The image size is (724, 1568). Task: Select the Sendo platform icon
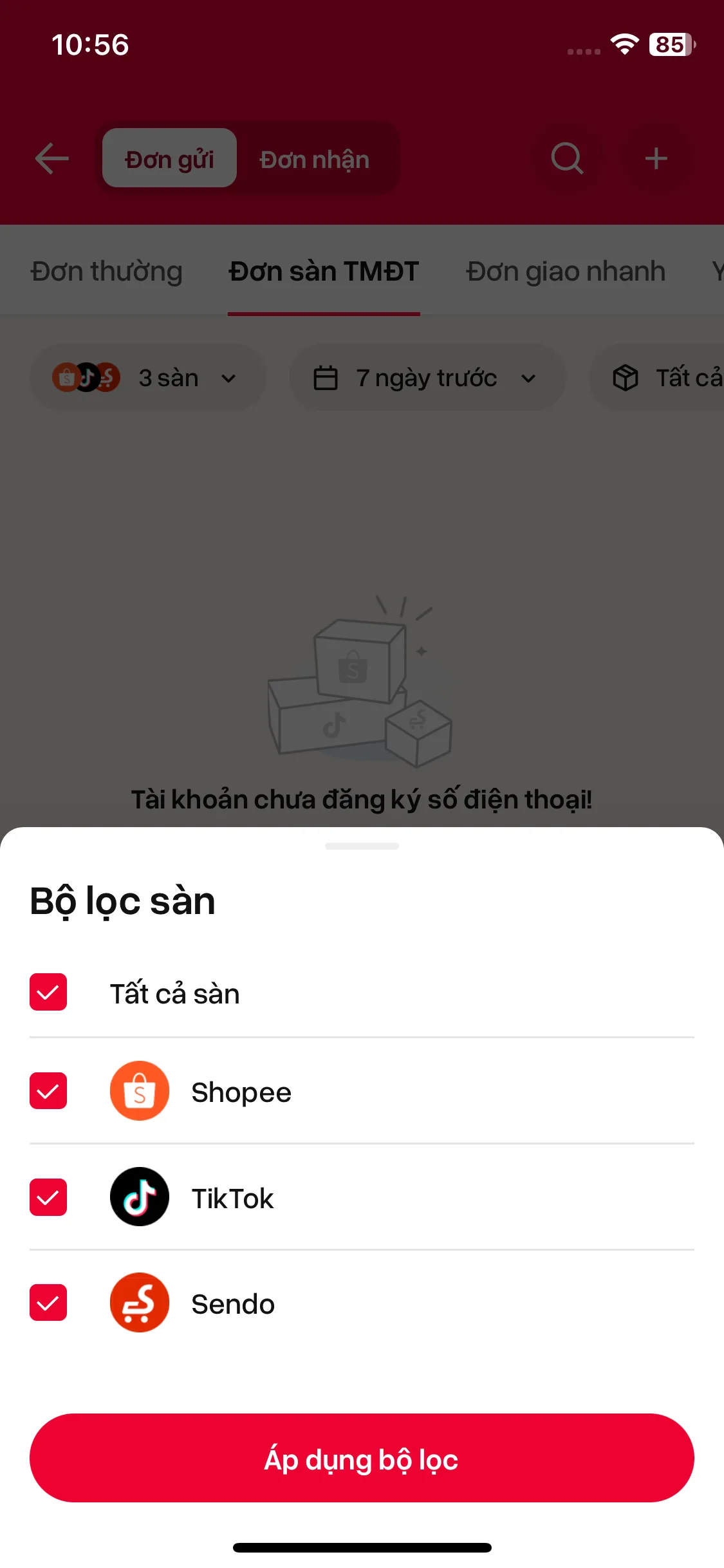[139, 1302]
